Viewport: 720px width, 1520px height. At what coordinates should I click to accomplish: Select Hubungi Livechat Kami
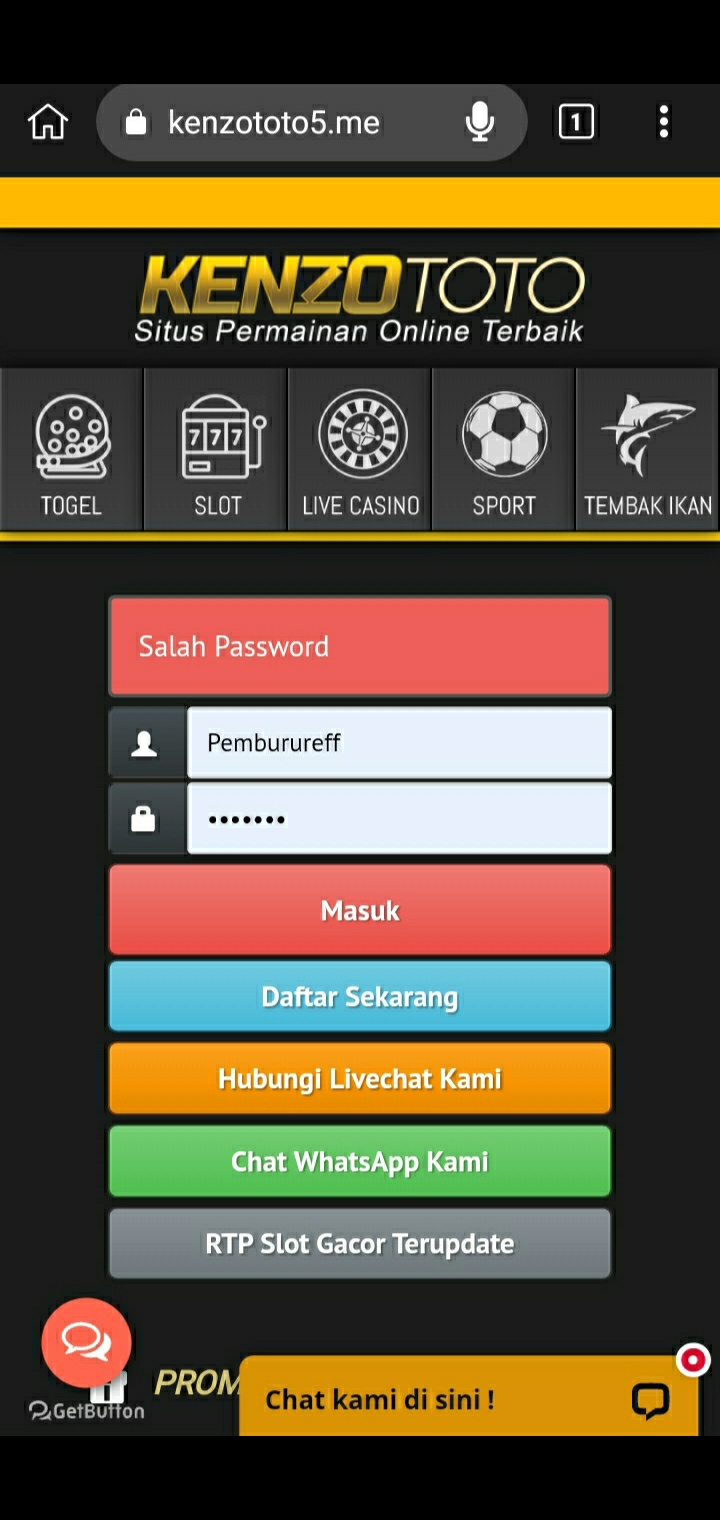pyautogui.click(x=360, y=1078)
